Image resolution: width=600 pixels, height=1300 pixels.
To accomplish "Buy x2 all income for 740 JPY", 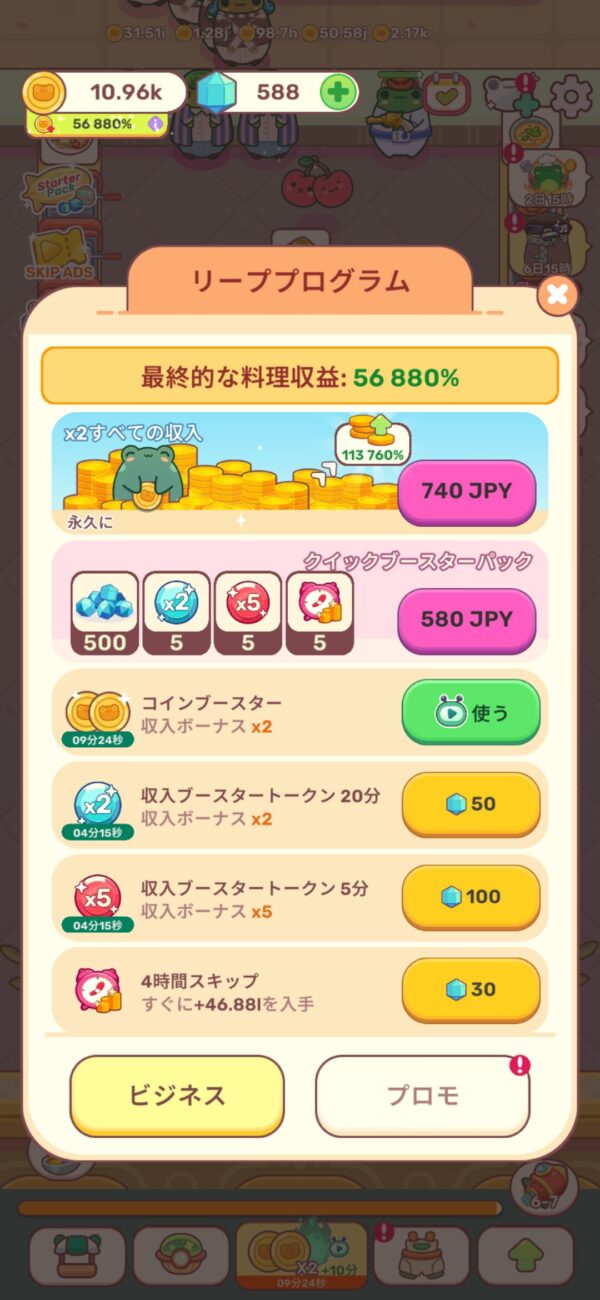I will click(x=466, y=492).
